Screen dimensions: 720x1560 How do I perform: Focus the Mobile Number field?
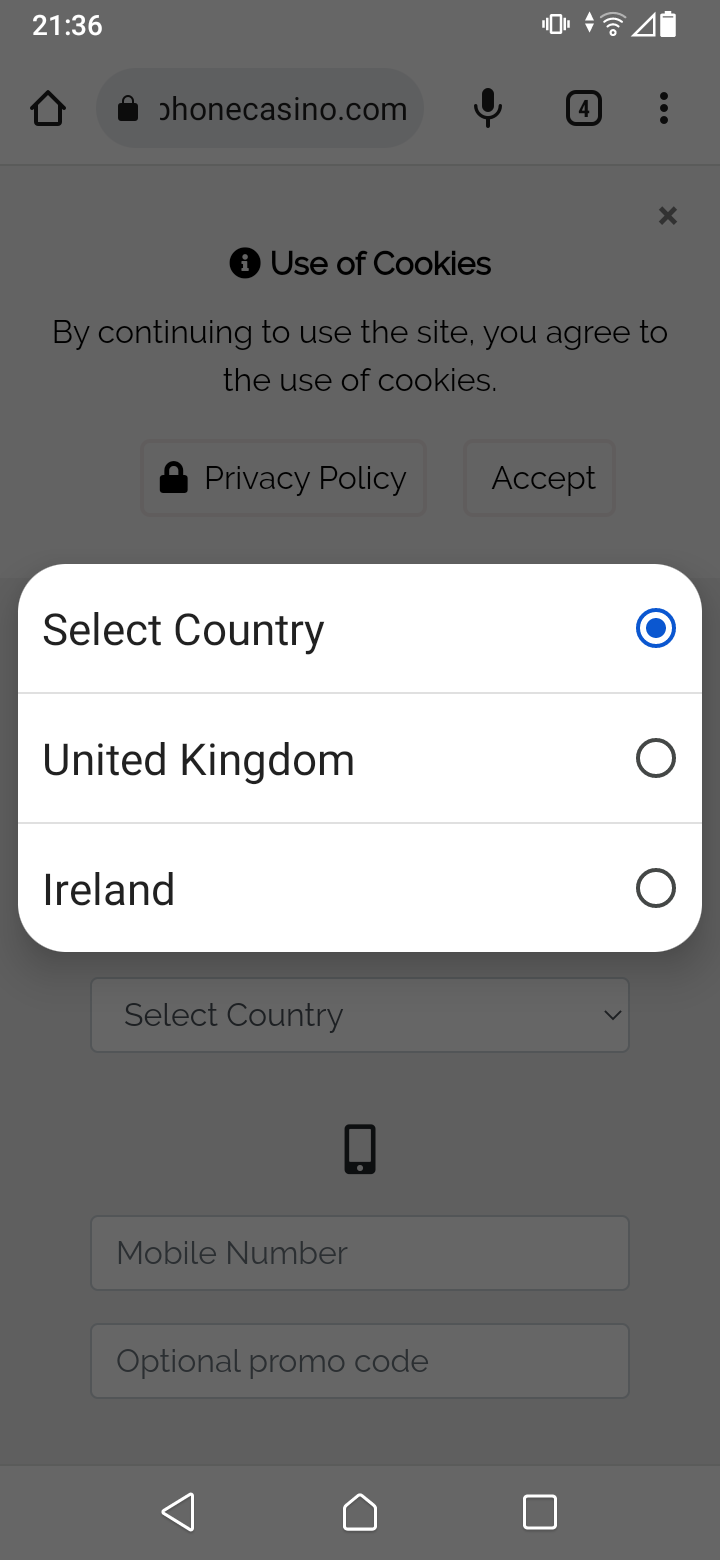tap(360, 1253)
